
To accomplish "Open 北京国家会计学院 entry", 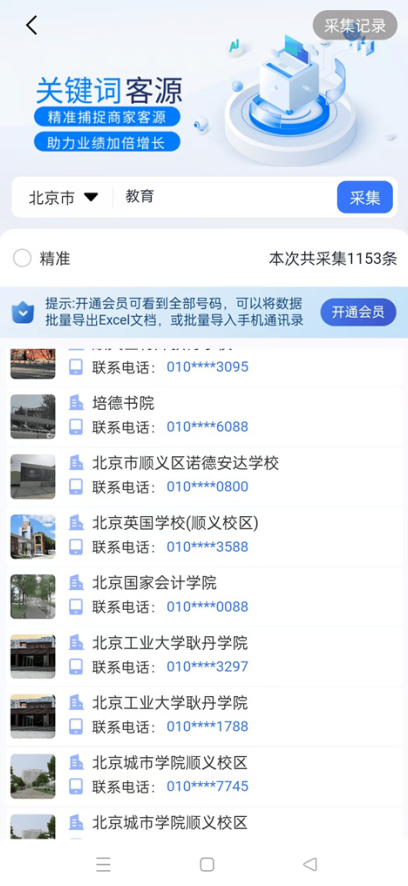I will (204, 596).
